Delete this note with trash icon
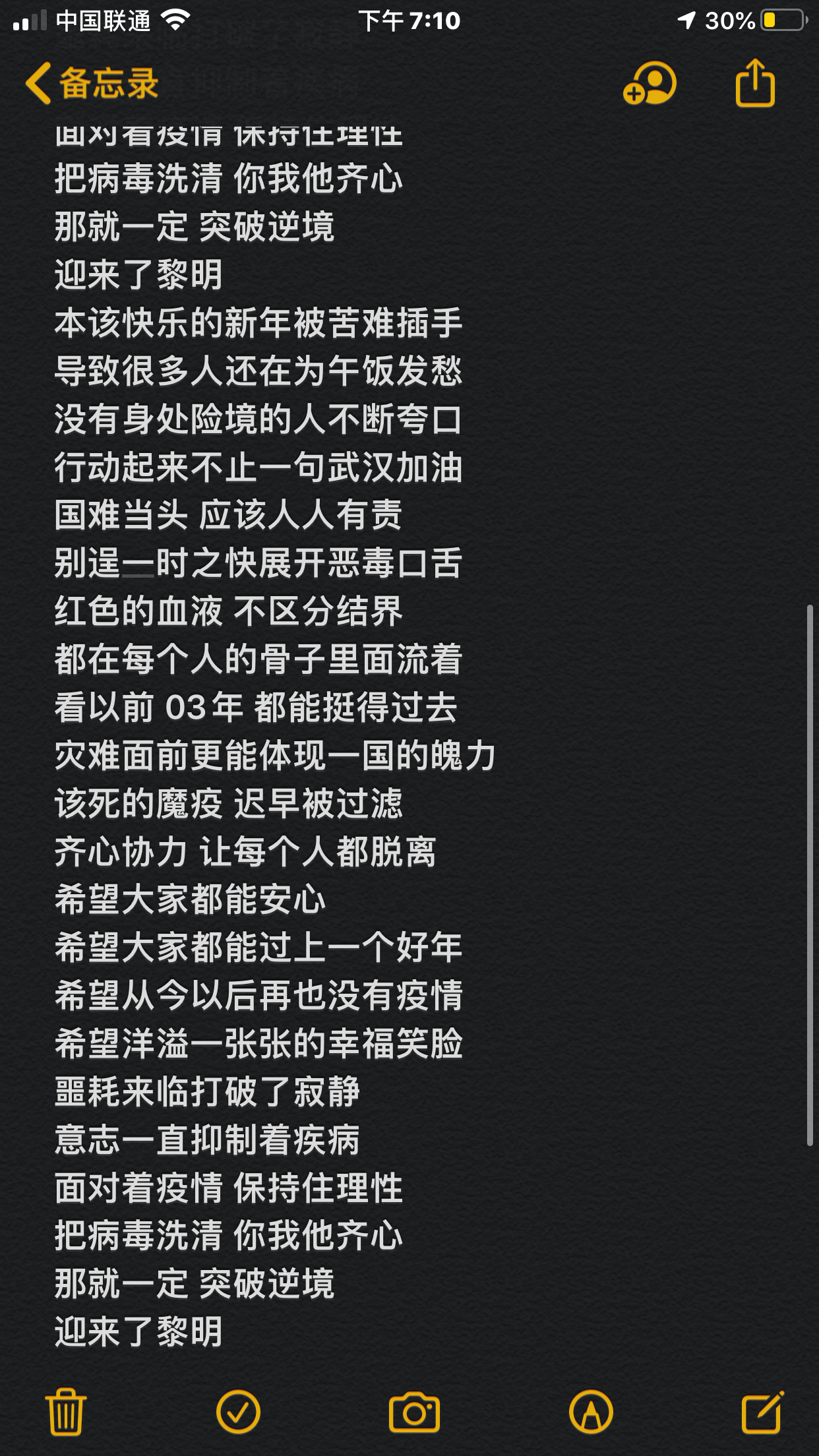 tap(66, 1411)
